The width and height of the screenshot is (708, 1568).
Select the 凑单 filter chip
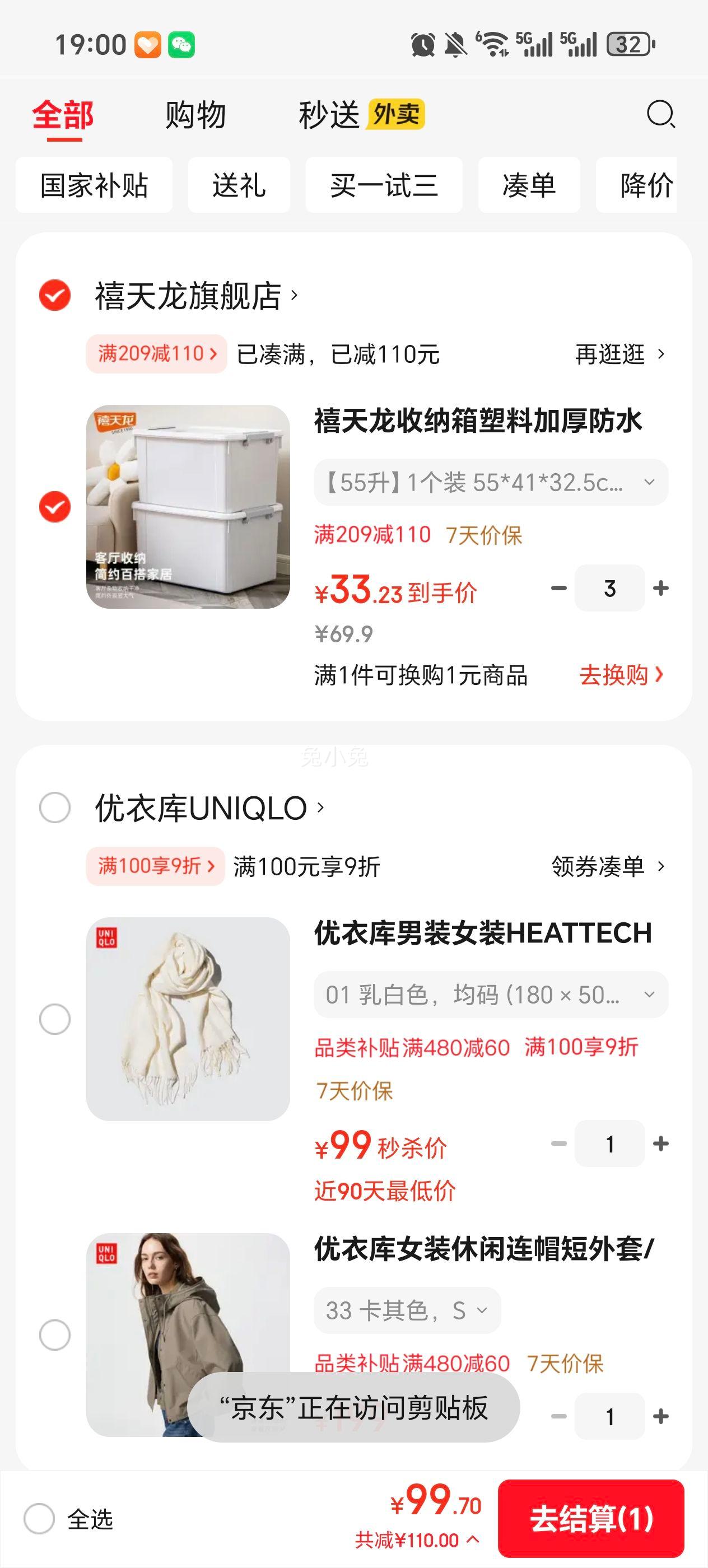coord(528,185)
